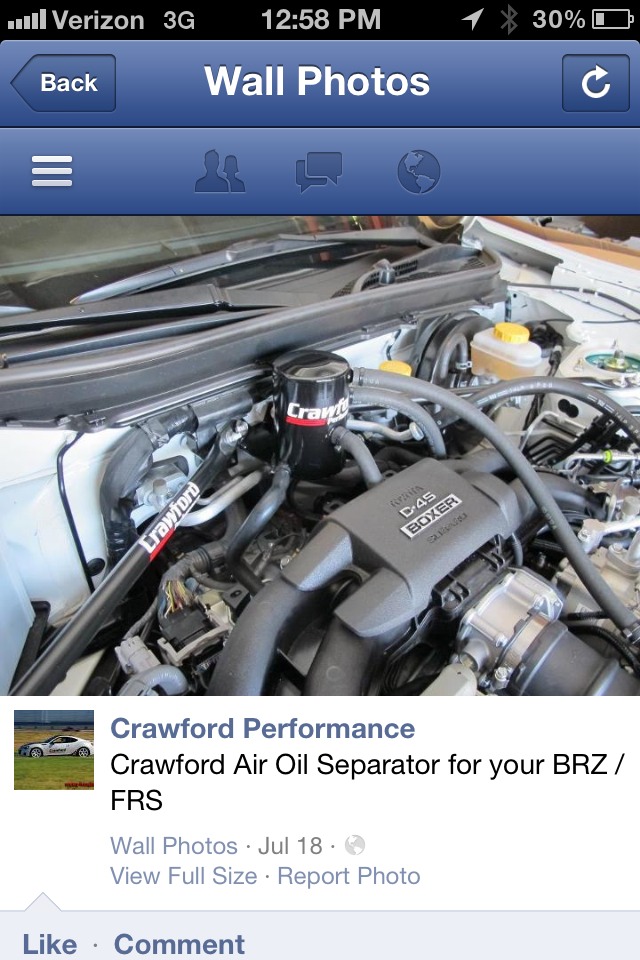
Task: Open the engine bay photo
Action: [320, 455]
